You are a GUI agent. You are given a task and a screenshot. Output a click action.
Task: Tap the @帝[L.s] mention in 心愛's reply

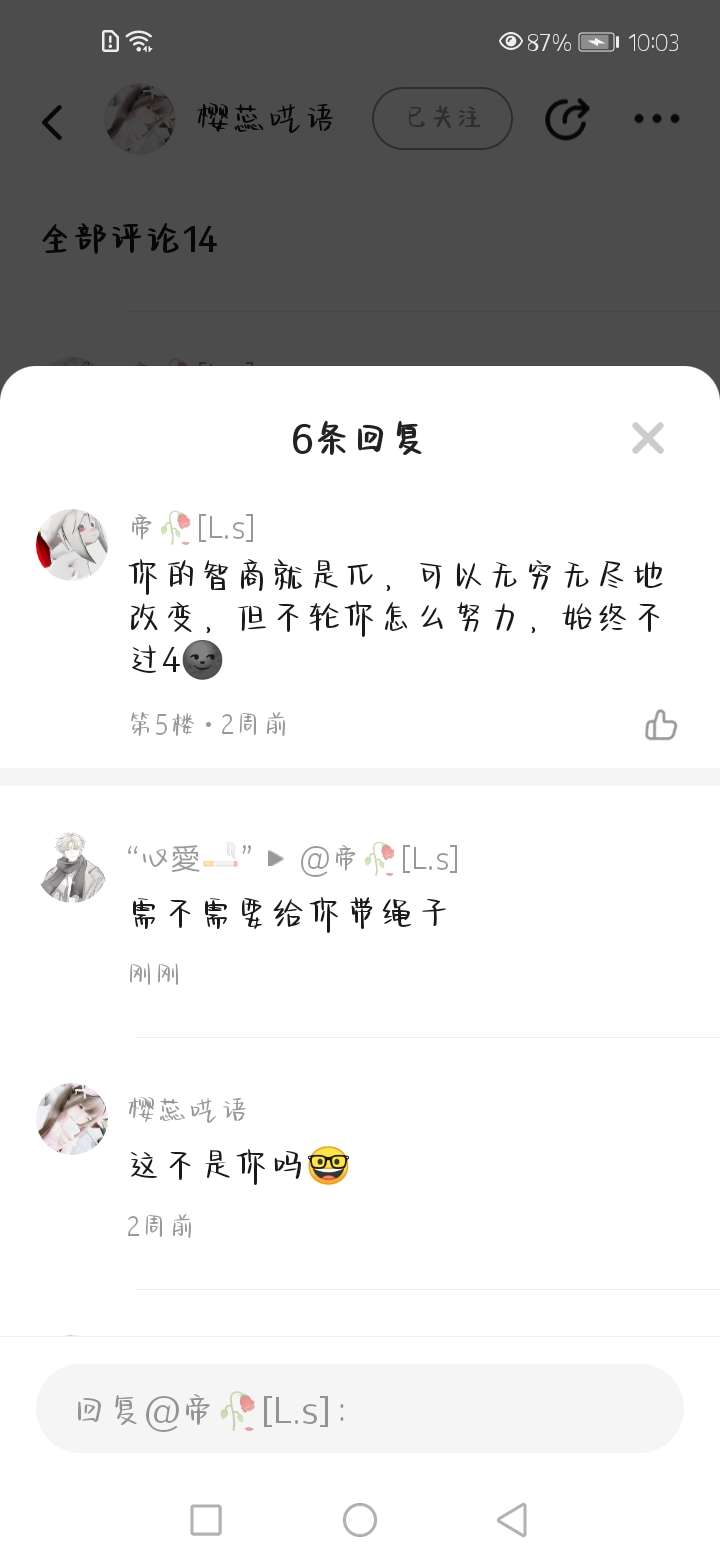pyautogui.click(x=379, y=858)
